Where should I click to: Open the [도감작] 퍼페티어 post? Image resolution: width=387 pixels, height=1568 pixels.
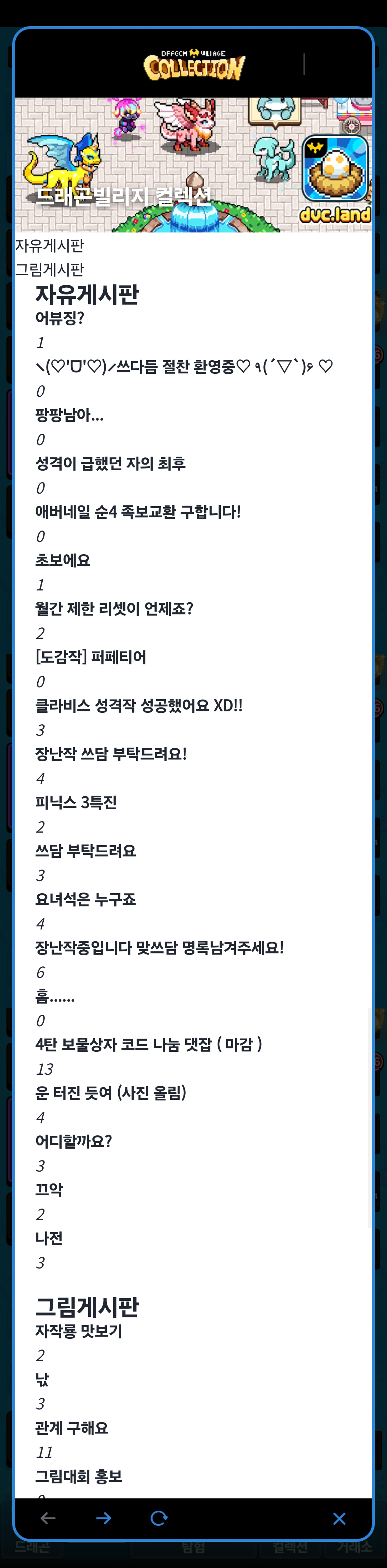(91, 657)
